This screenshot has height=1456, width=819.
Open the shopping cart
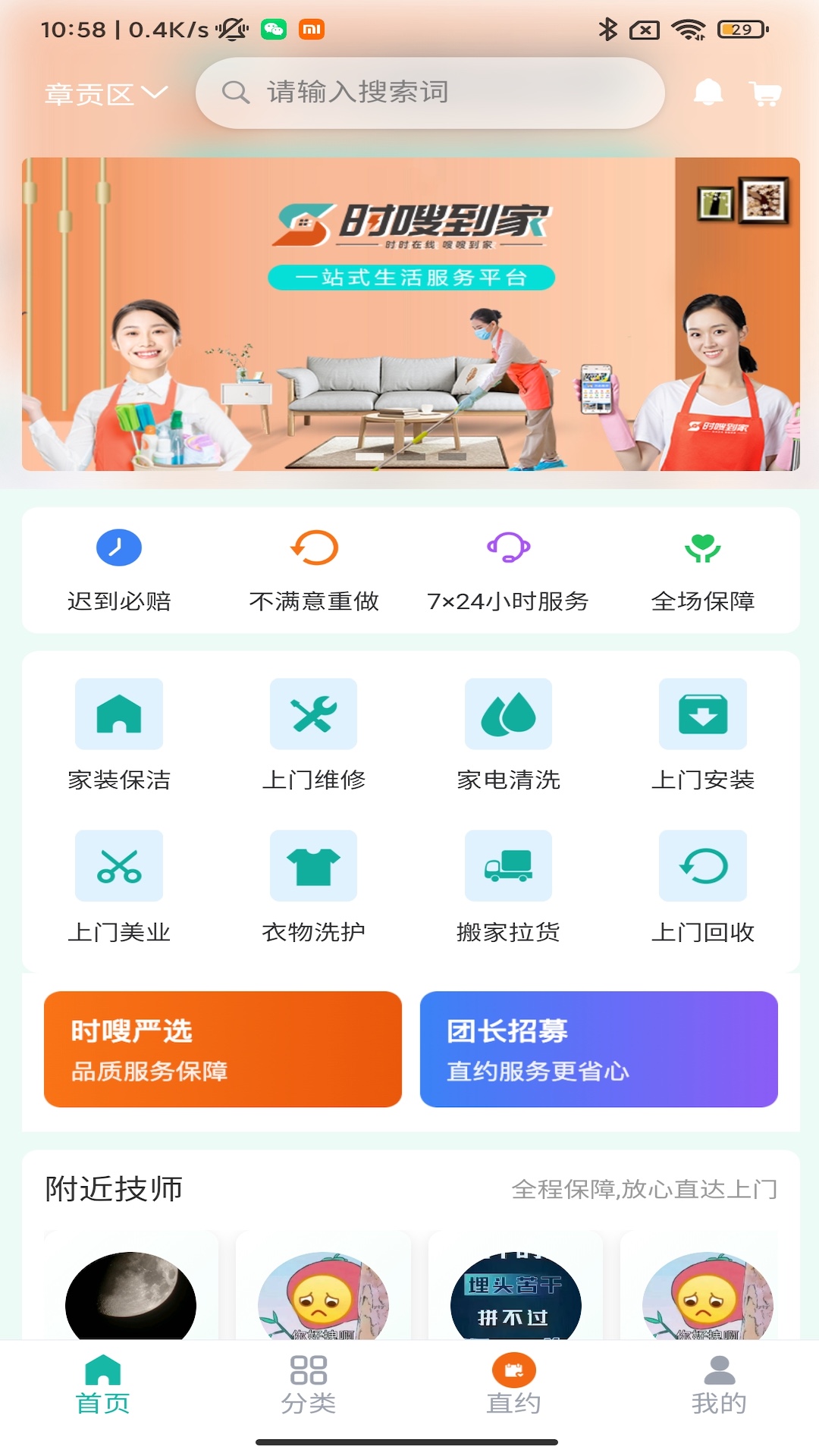point(764,93)
